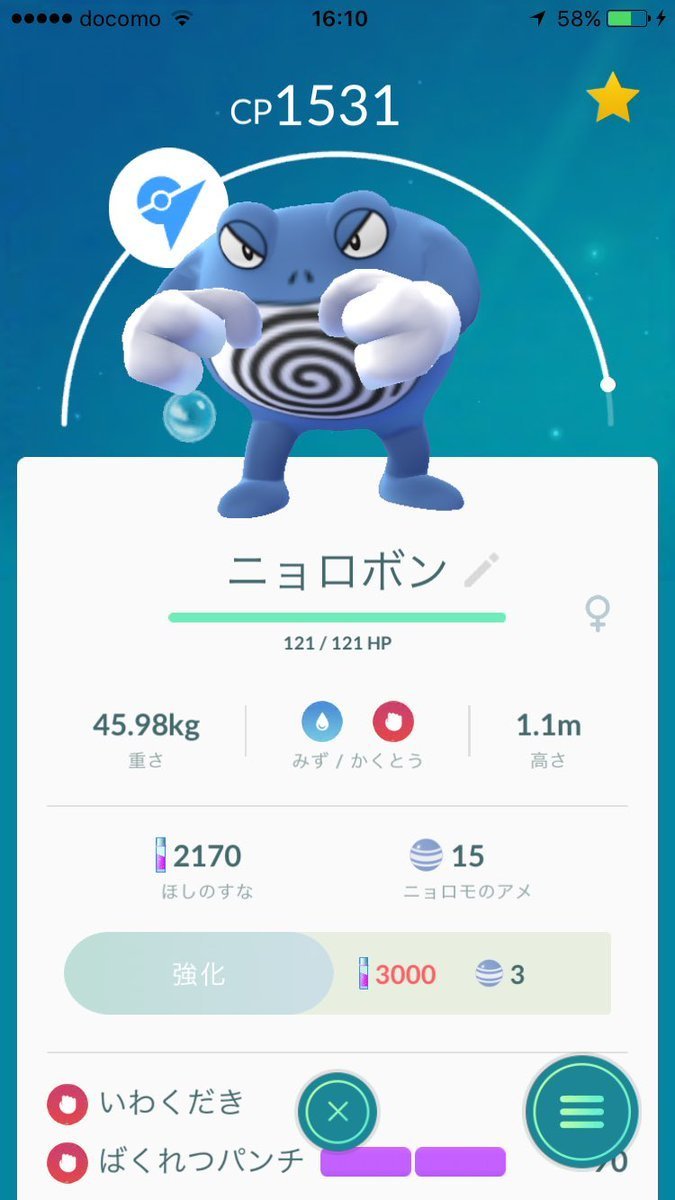Tap the 強化 power up button

(x=198, y=974)
